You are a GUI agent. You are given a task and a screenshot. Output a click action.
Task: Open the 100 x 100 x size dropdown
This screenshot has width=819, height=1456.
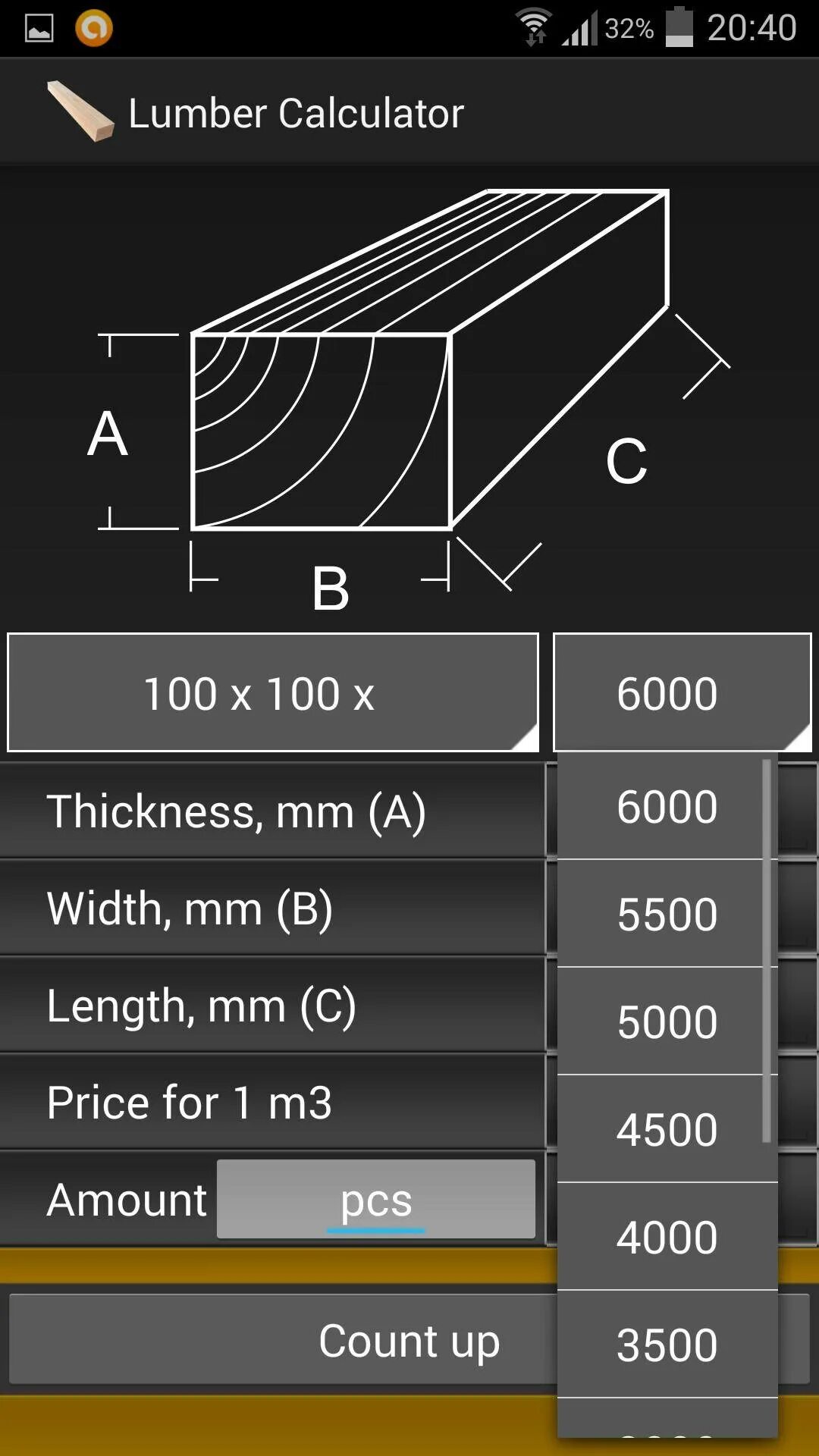[273, 692]
